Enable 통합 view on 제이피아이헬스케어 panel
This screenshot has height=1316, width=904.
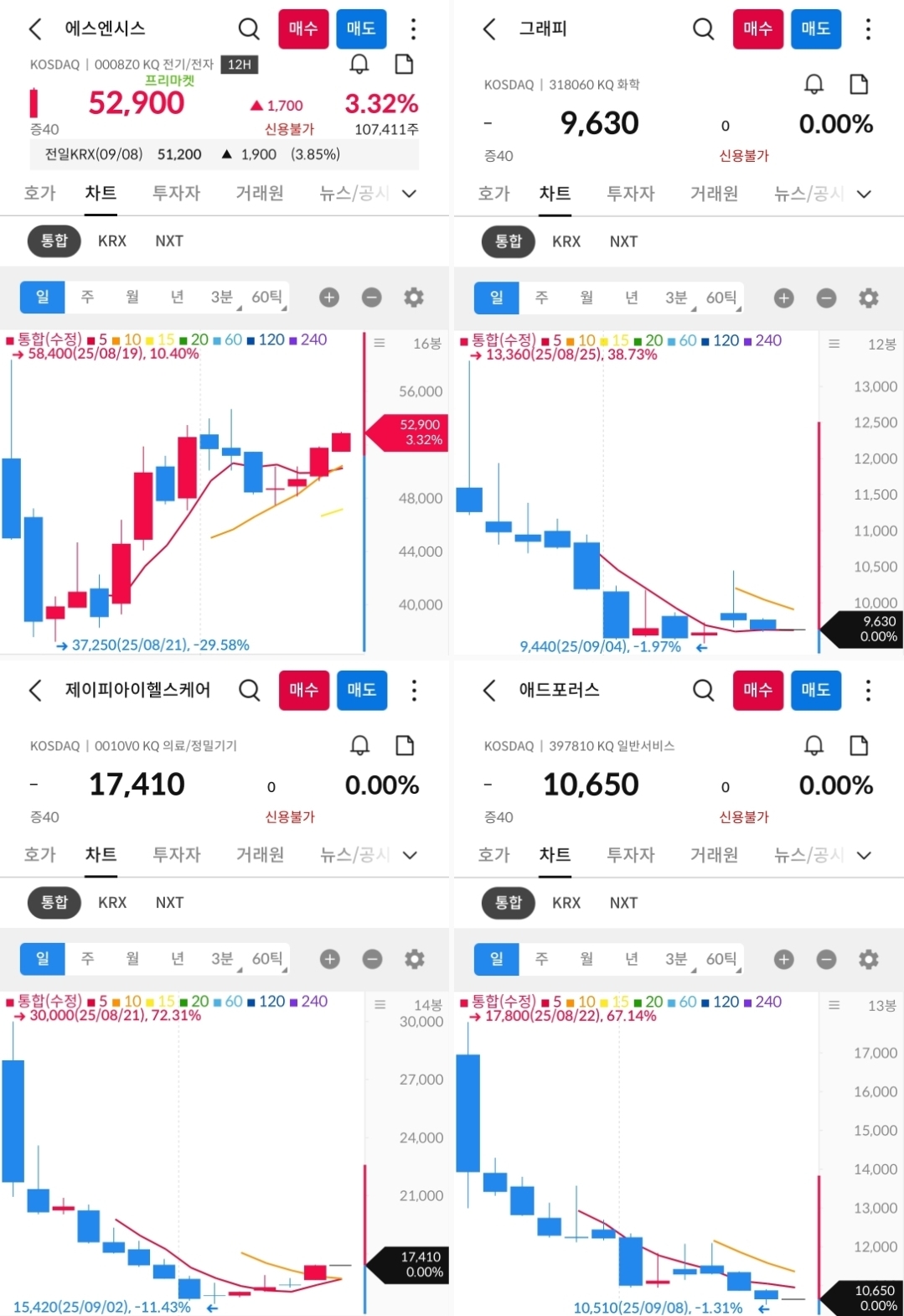[54, 903]
